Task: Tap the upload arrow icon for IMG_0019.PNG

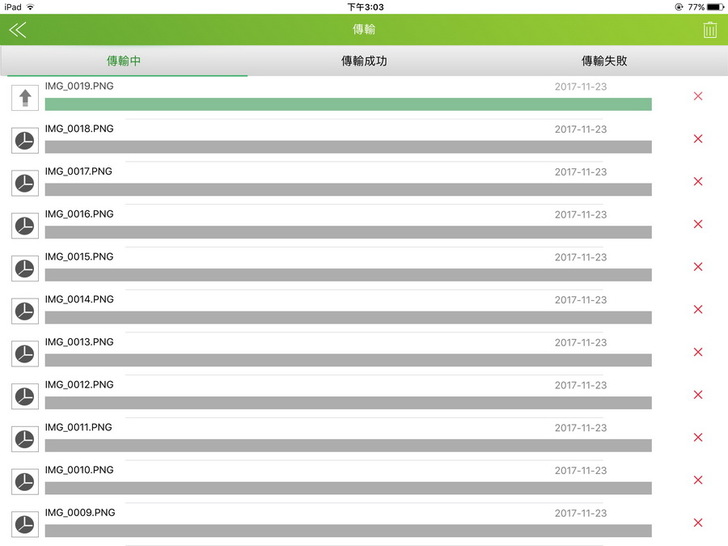Action: pyautogui.click(x=25, y=98)
